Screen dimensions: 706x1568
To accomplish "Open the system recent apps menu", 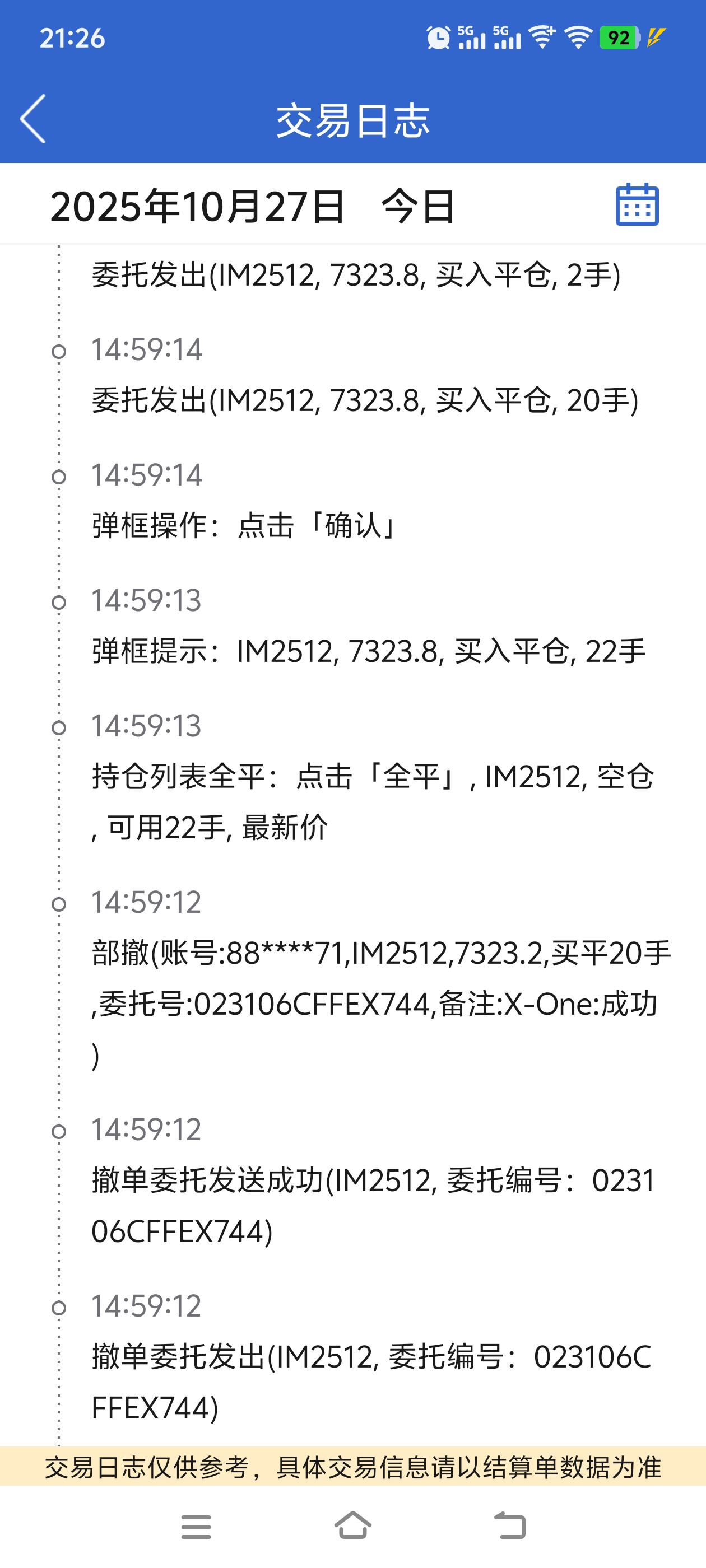I will coord(196,1527).
